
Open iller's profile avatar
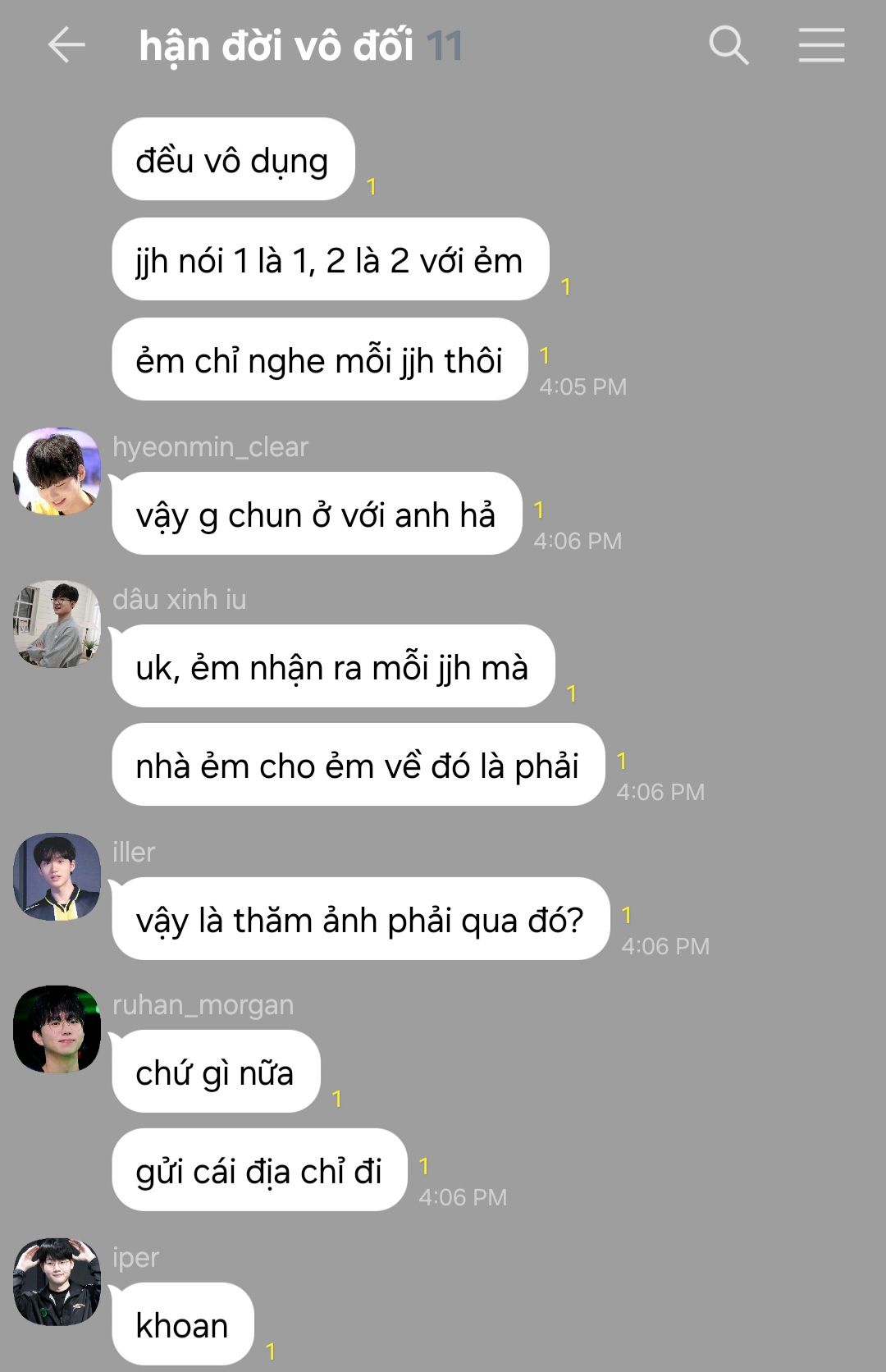pyautogui.click(x=57, y=876)
